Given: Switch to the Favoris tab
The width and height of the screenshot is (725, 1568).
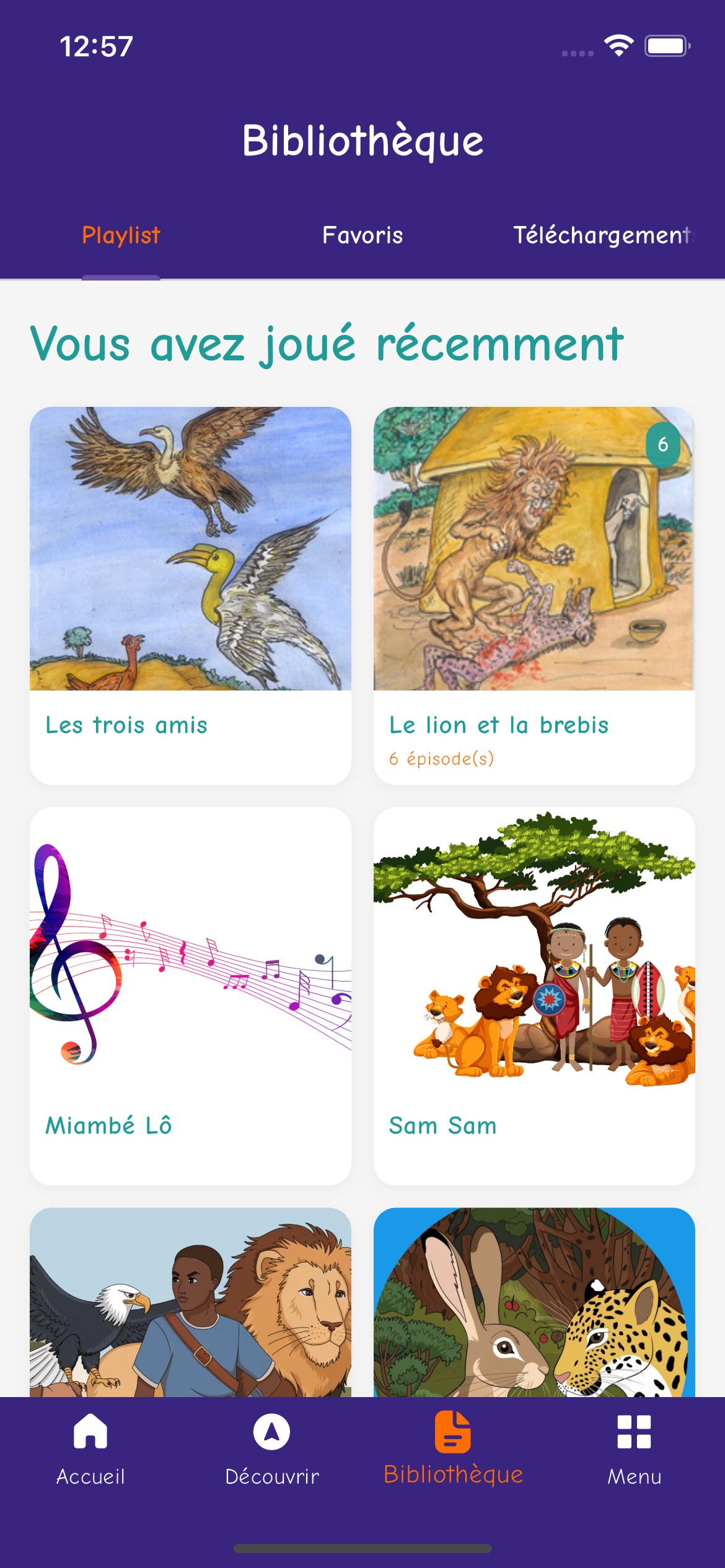Looking at the screenshot, I should pyautogui.click(x=362, y=235).
